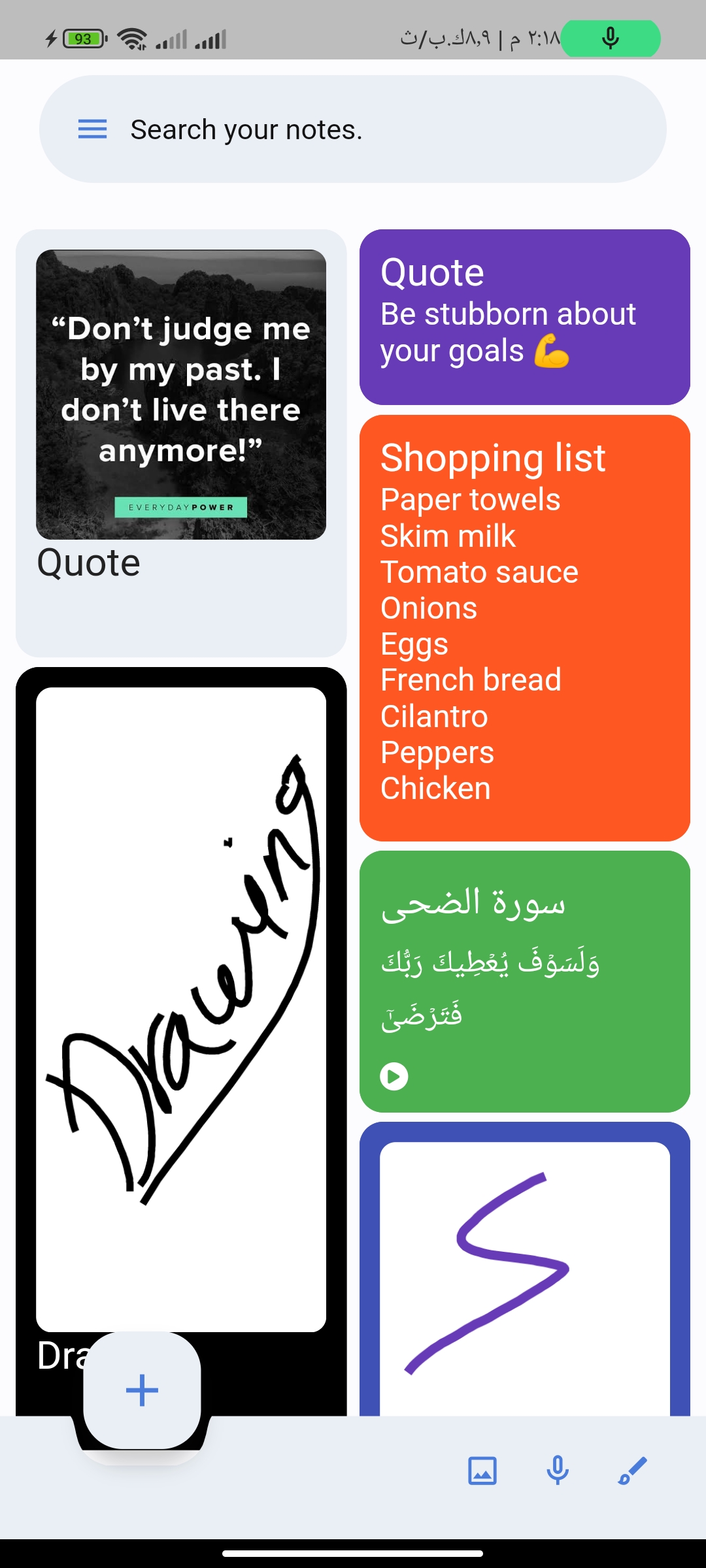
Task: Play the audio in the green note
Action: 394,1076
